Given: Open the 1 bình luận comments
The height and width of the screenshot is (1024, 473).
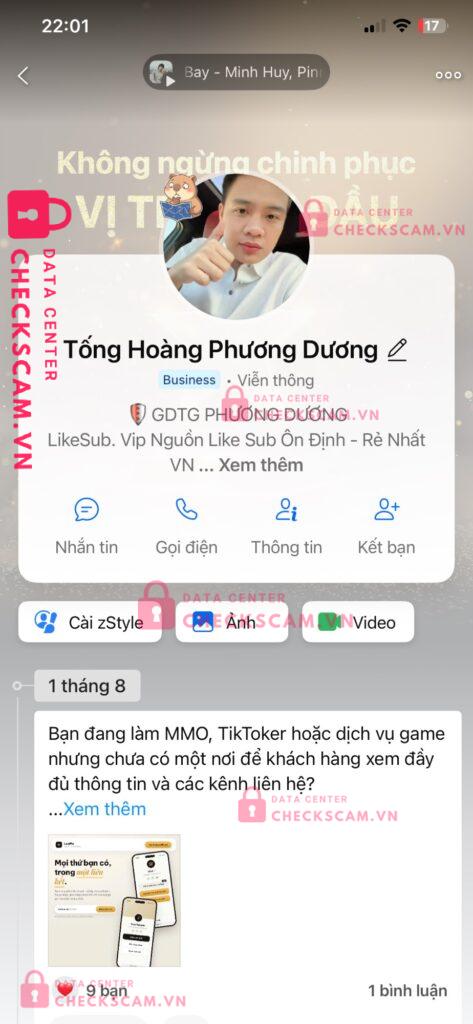Looking at the screenshot, I should 408,991.
